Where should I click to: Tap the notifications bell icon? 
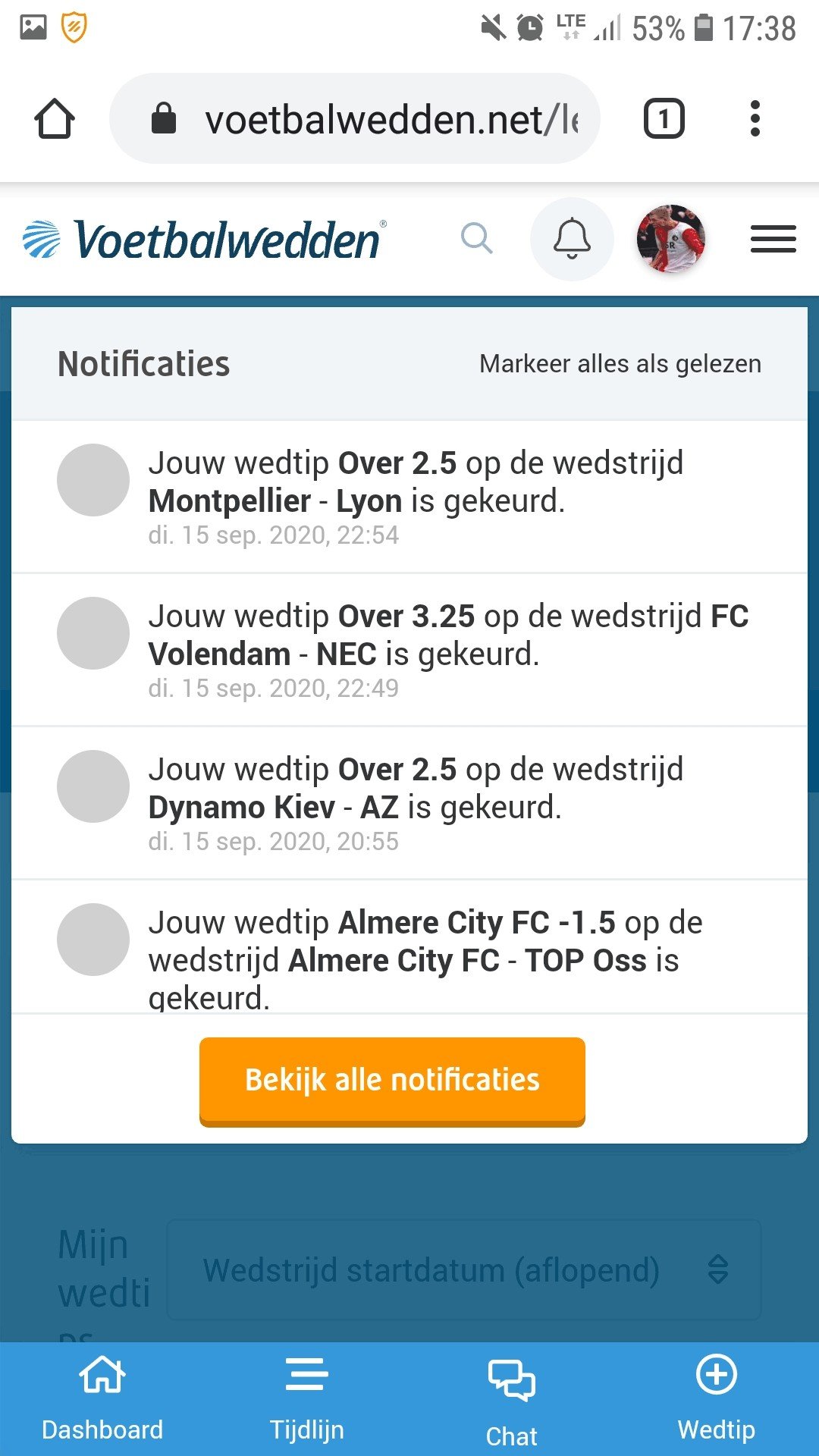(572, 240)
